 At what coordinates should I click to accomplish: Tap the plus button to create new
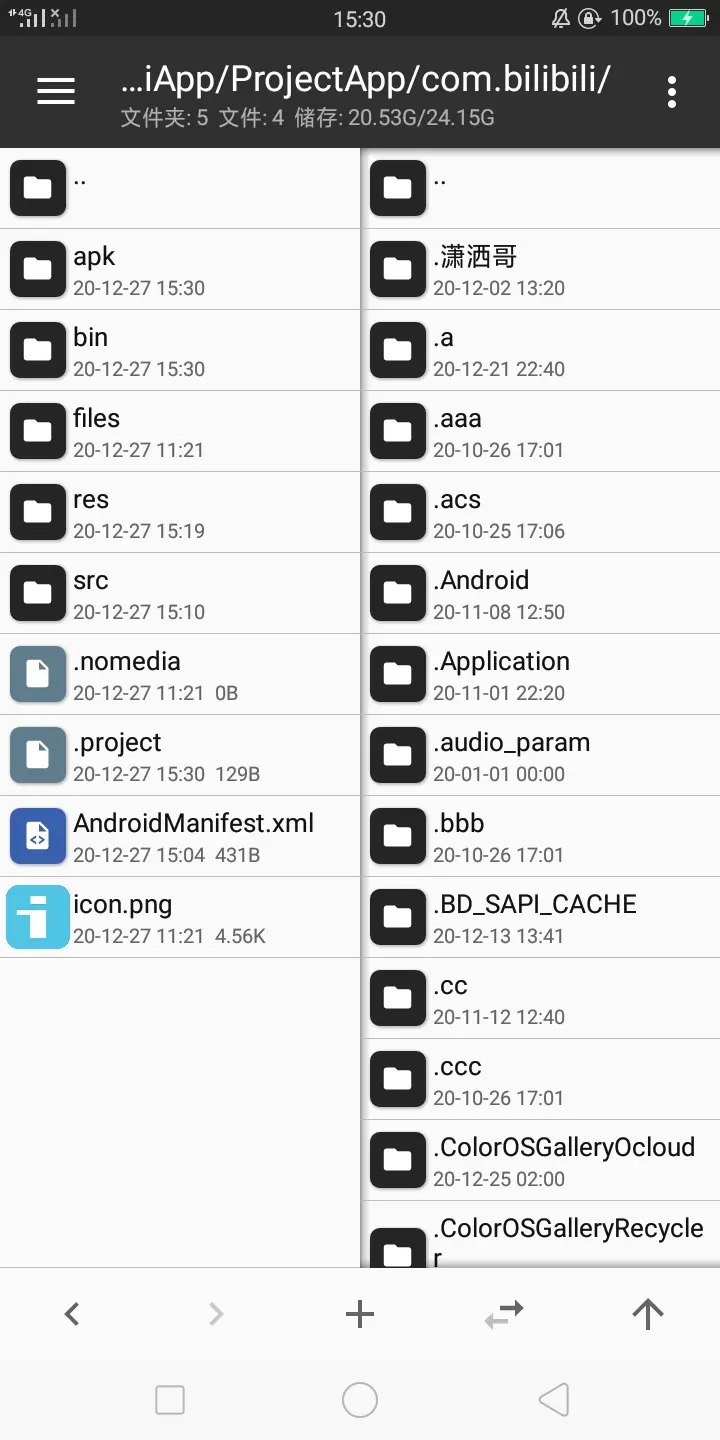pyautogui.click(x=360, y=1314)
